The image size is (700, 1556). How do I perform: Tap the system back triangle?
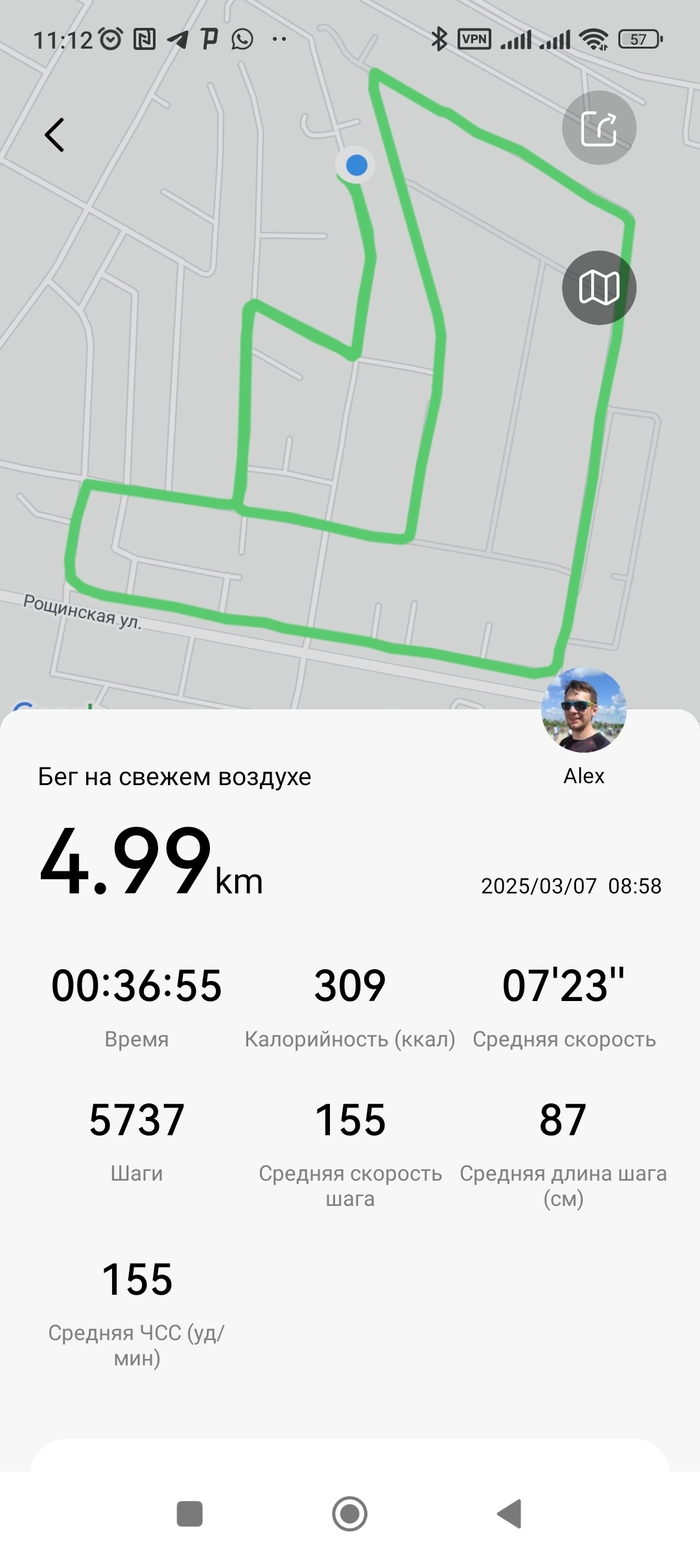click(x=509, y=1513)
